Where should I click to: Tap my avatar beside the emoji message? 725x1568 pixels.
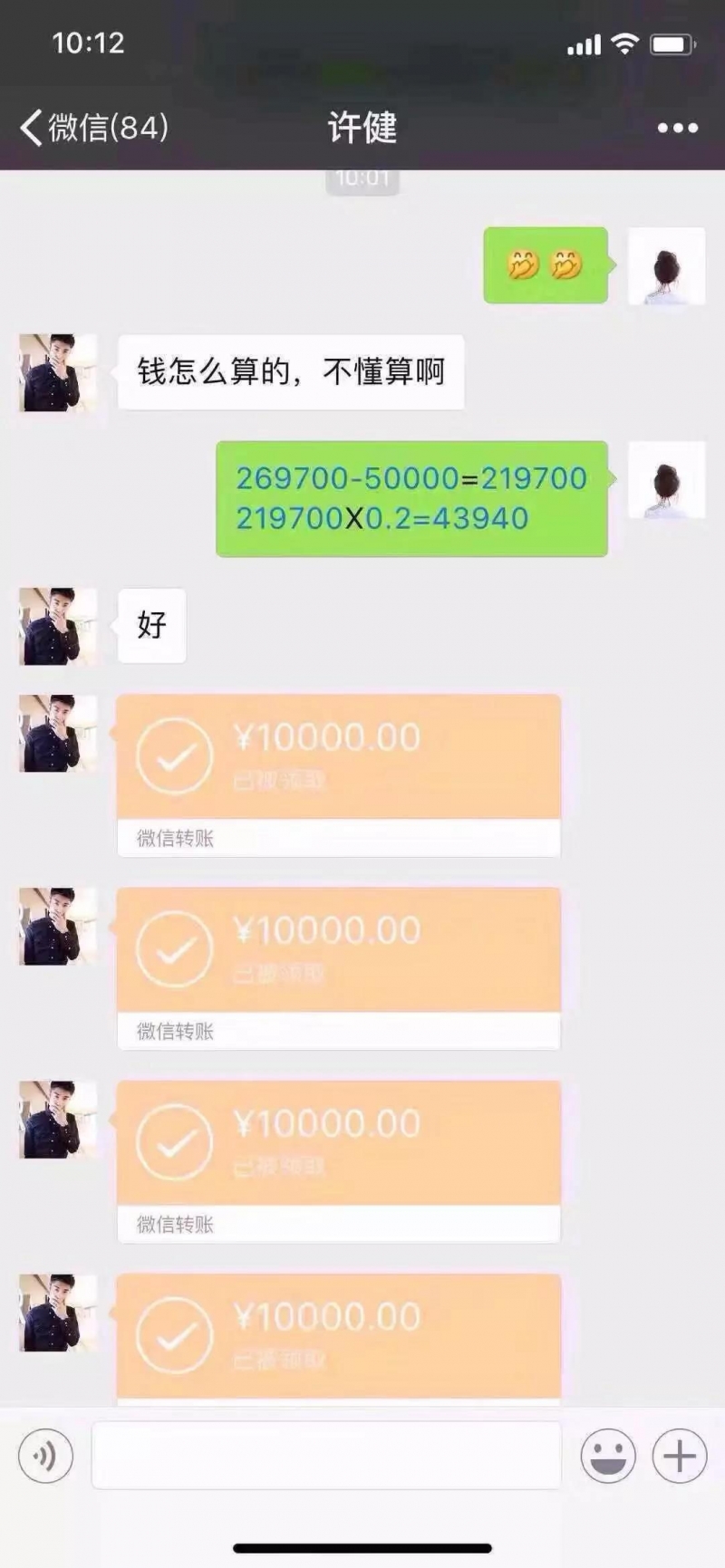click(666, 265)
